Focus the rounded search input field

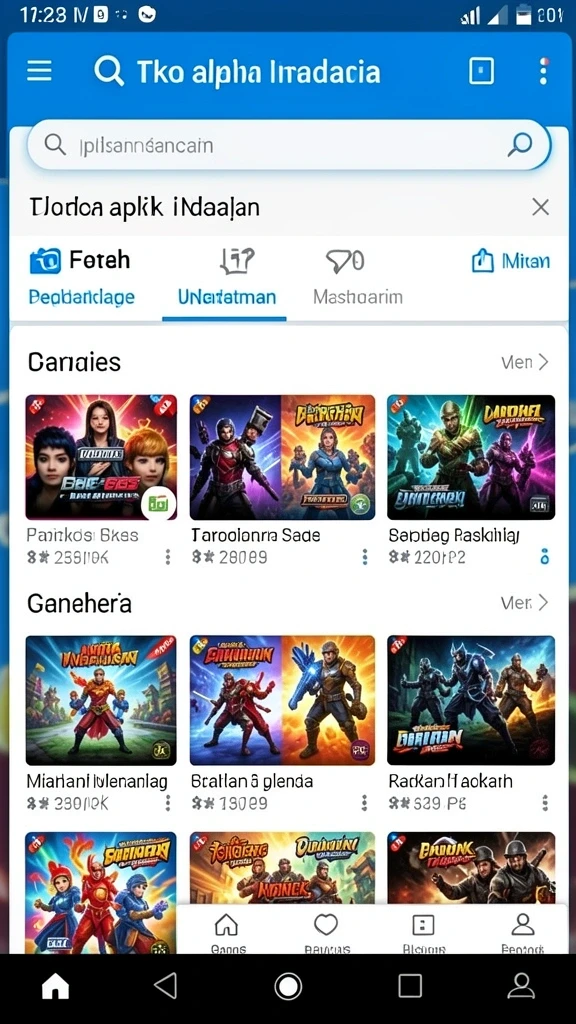[x=289, y=145]
